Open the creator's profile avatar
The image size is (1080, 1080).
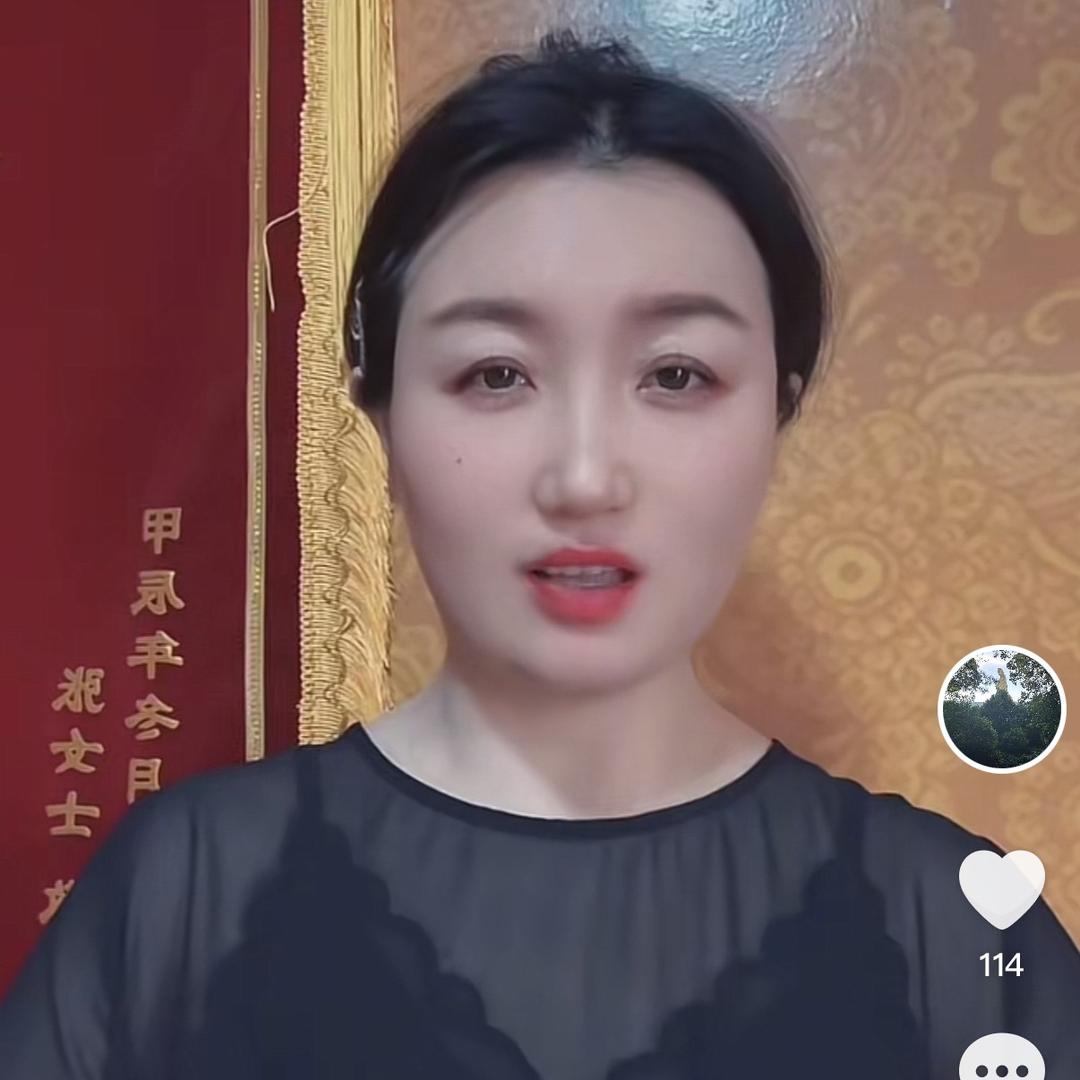pyautogui.click(x=1002, y=708)
